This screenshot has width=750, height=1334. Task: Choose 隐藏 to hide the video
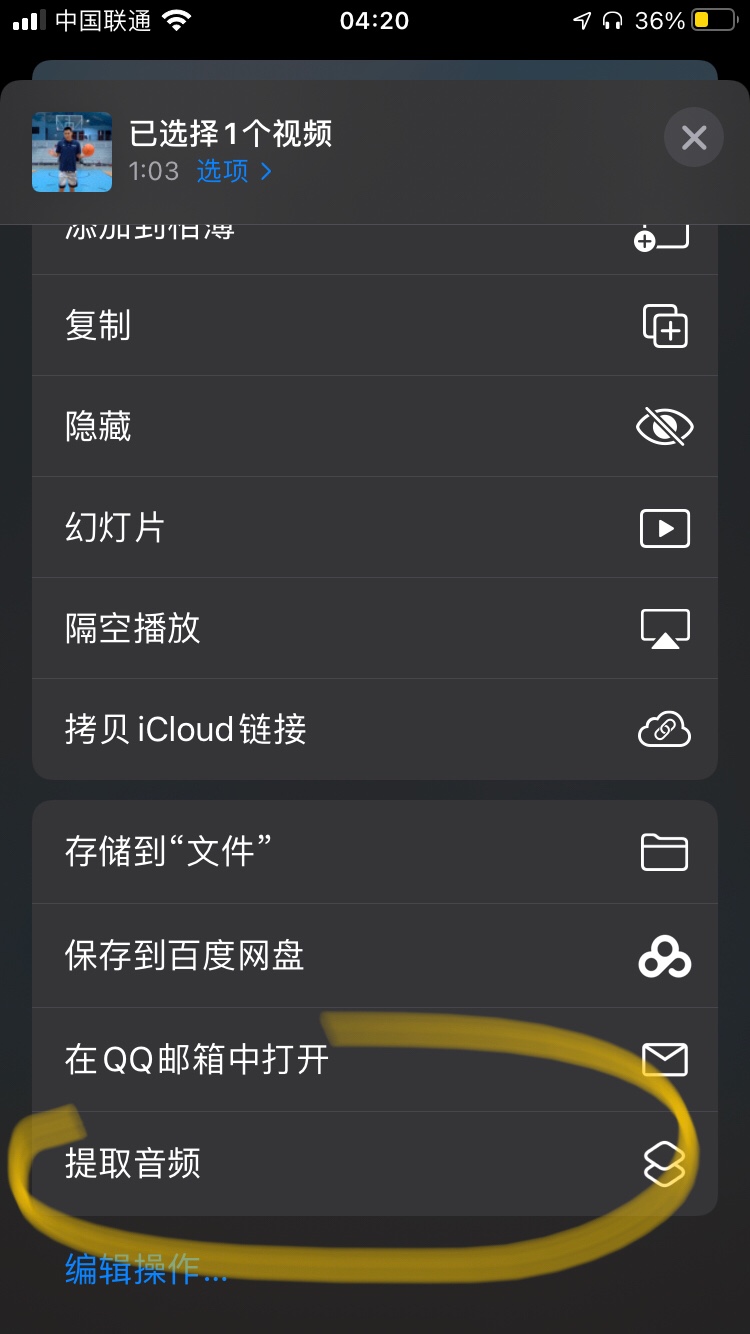pyautogui.click(x=374, y=427)
